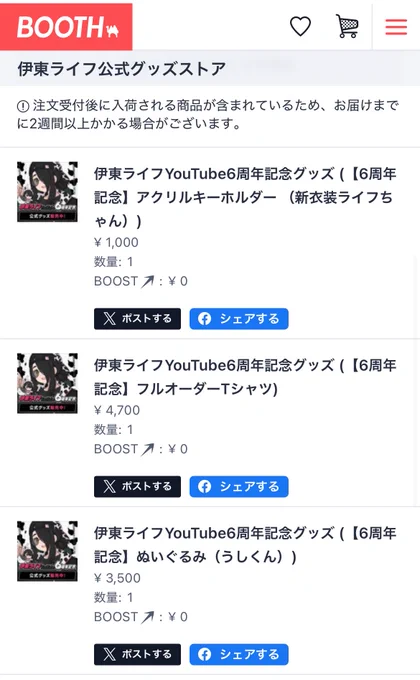
Task: Post ぬいぐるみ（うしくん）to X
Action: pyautogui.click(x=137, y=654)
